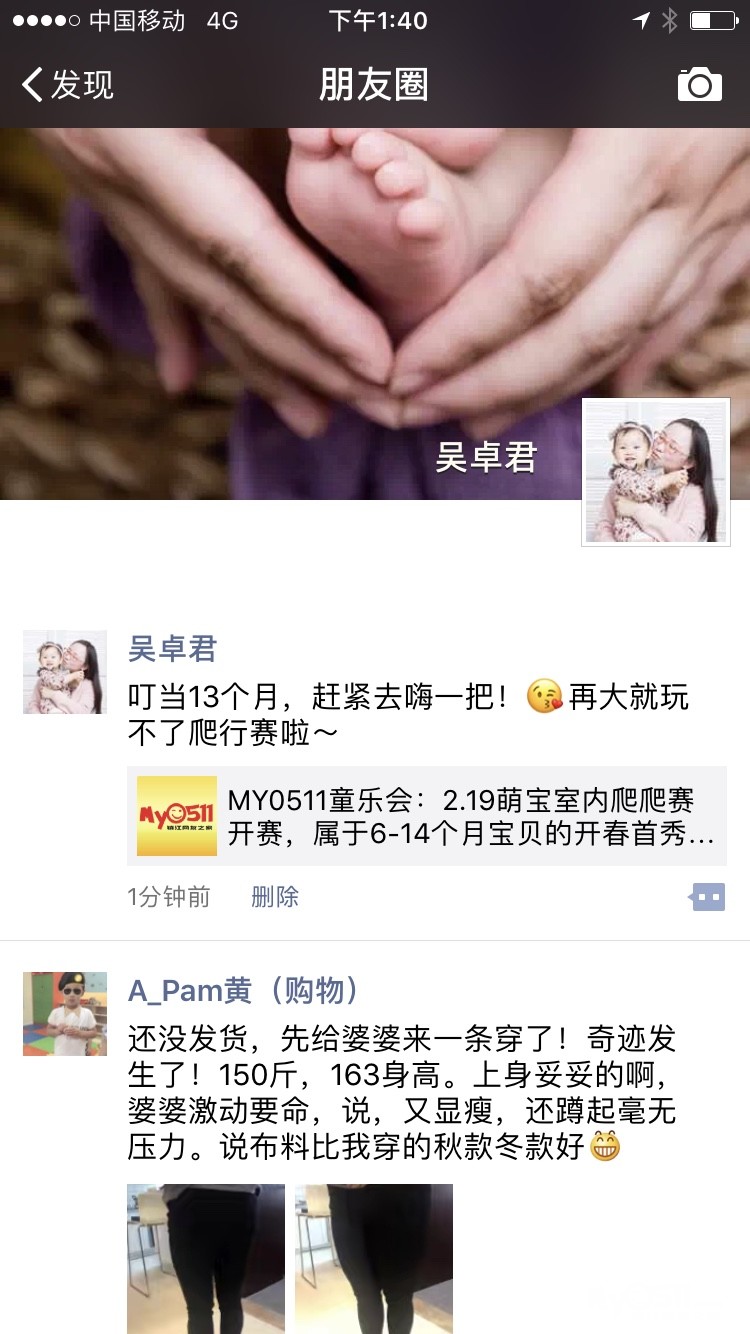Image resolution: width=750 pixels, height=1334 pixels.
Task: Tap the profile avatar on the cover photo
Action: click(656, 472)
